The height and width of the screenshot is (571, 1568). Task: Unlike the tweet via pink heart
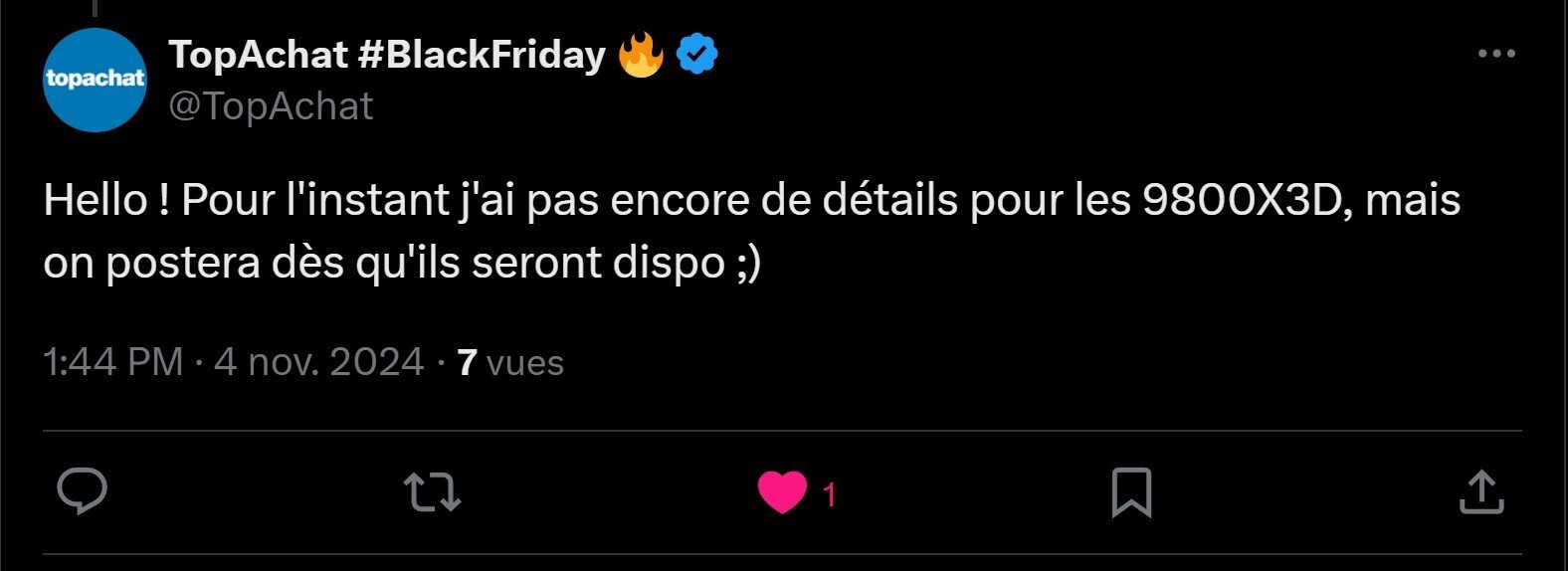point(783,492)
